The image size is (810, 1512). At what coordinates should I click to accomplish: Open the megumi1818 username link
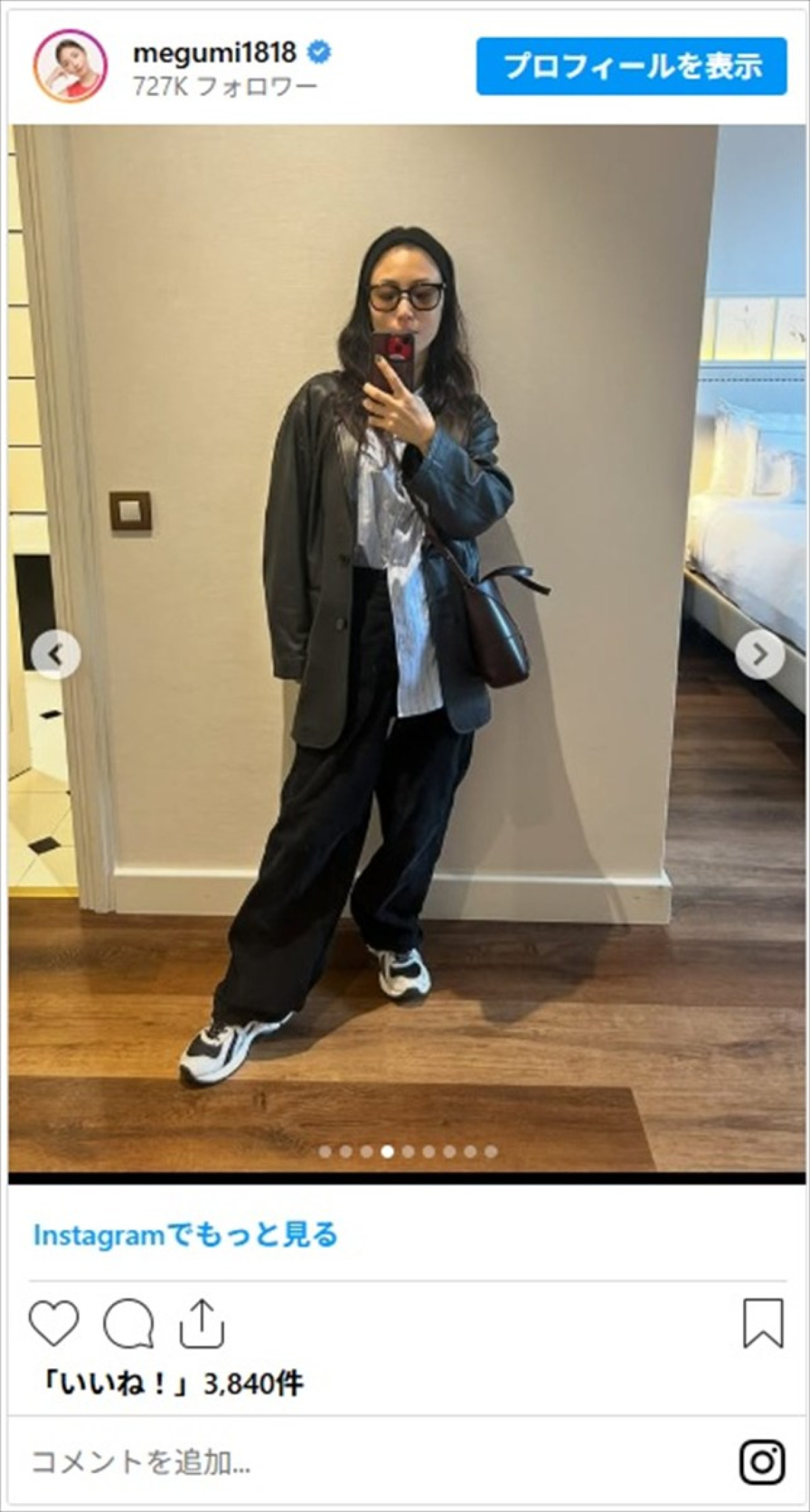point(215,52)
